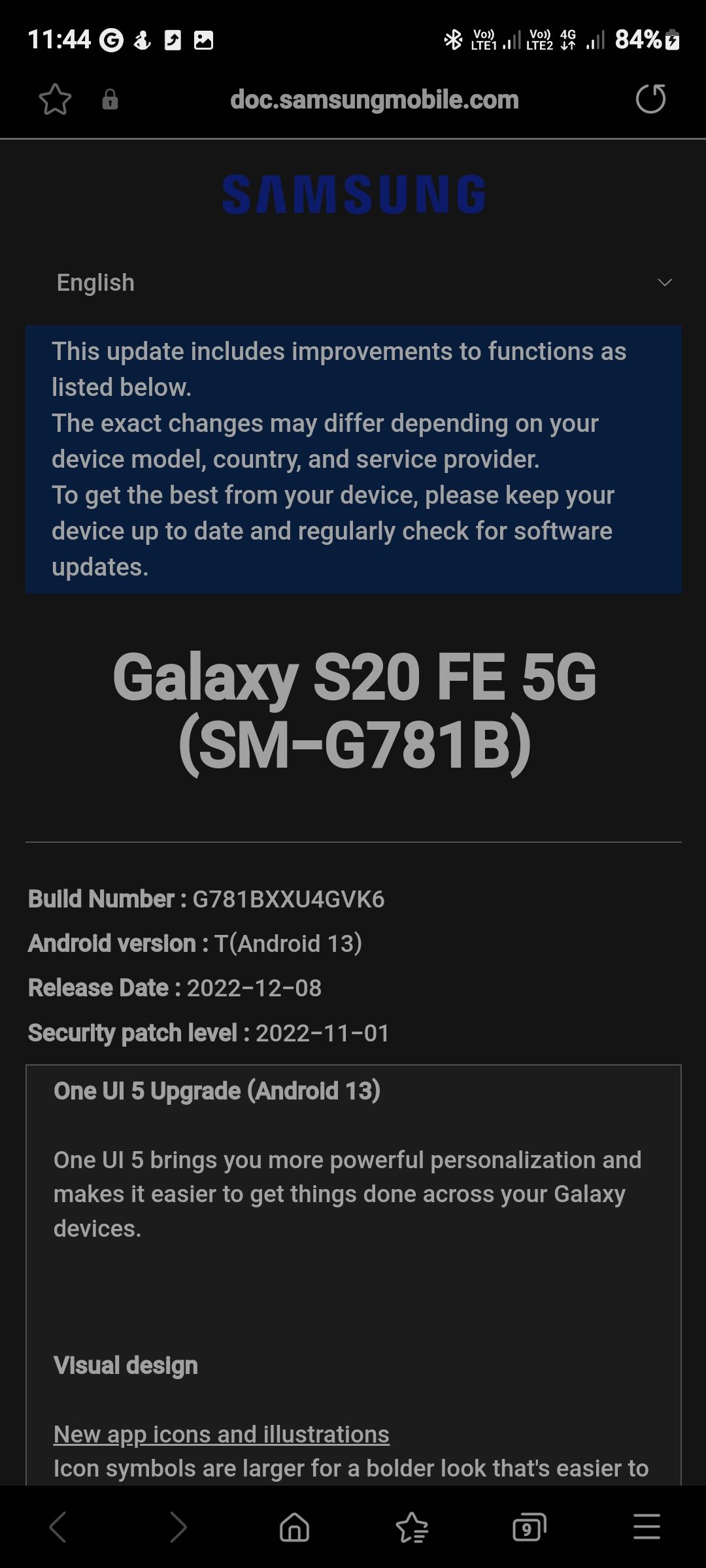Screen dimensions: 706x1568
Task: Tap the 84% battery indicator
Action: click(x=639, y=39)
